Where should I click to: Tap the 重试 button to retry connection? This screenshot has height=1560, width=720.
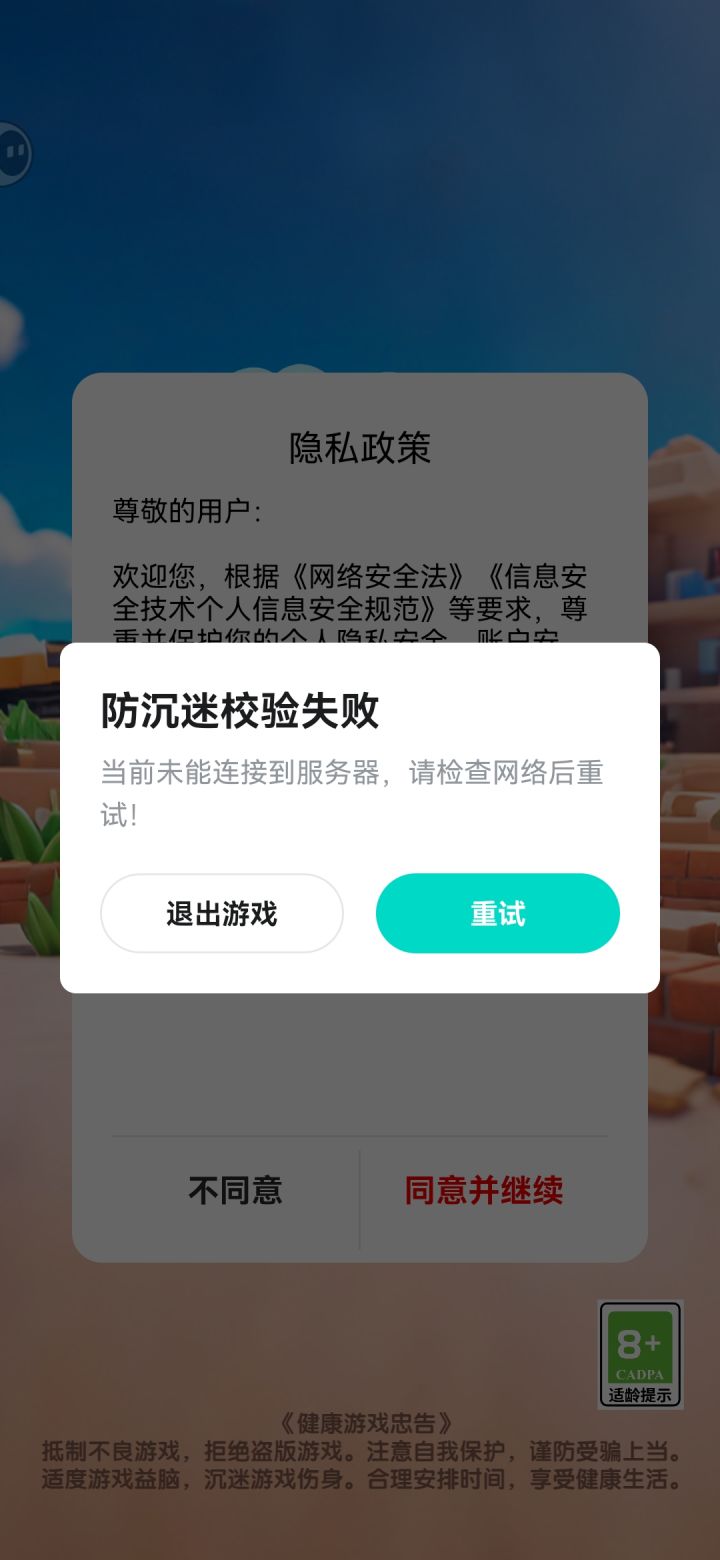pyautogui.click(x=497, y=912)
